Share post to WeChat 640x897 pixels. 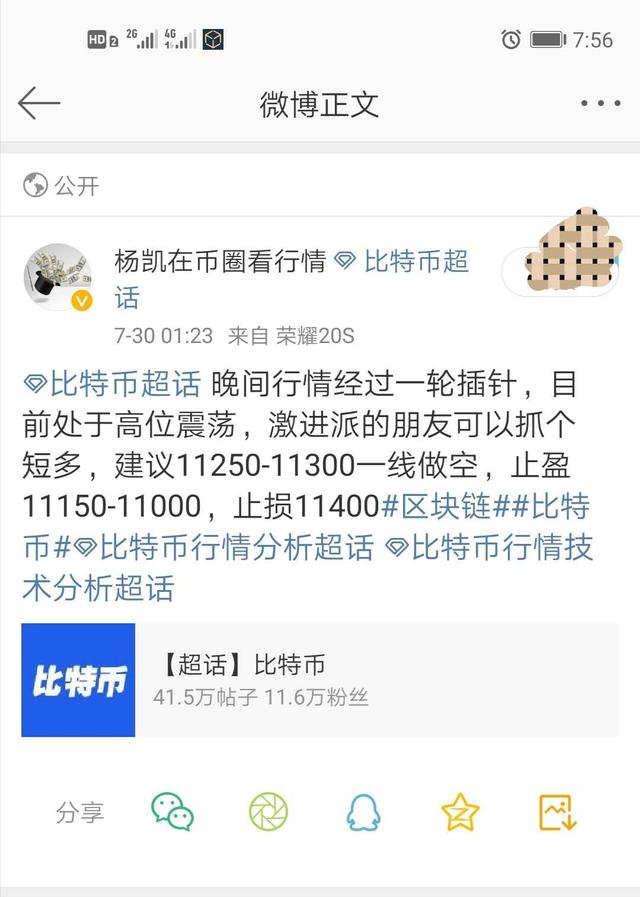(172, 811)
